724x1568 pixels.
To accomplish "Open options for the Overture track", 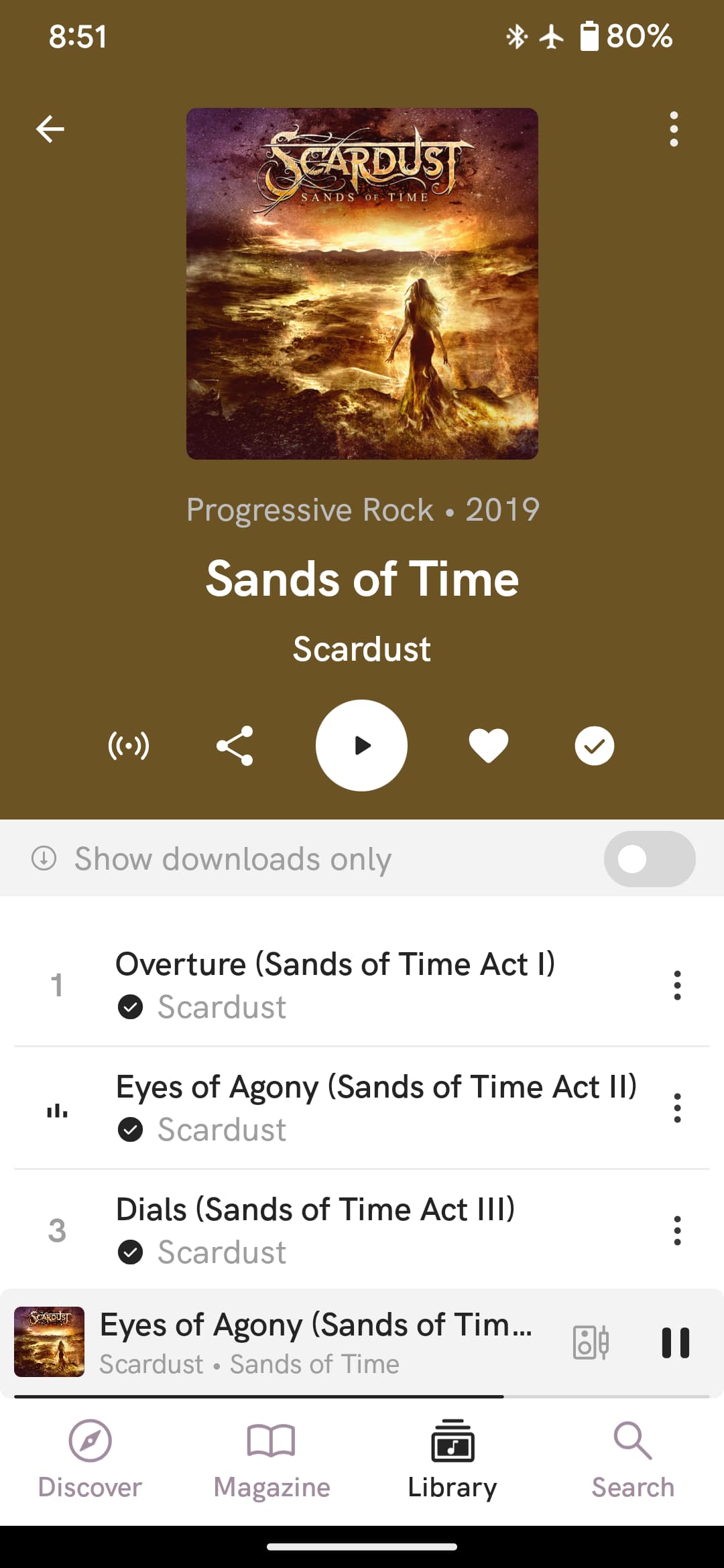I will (x=677, y=985).
